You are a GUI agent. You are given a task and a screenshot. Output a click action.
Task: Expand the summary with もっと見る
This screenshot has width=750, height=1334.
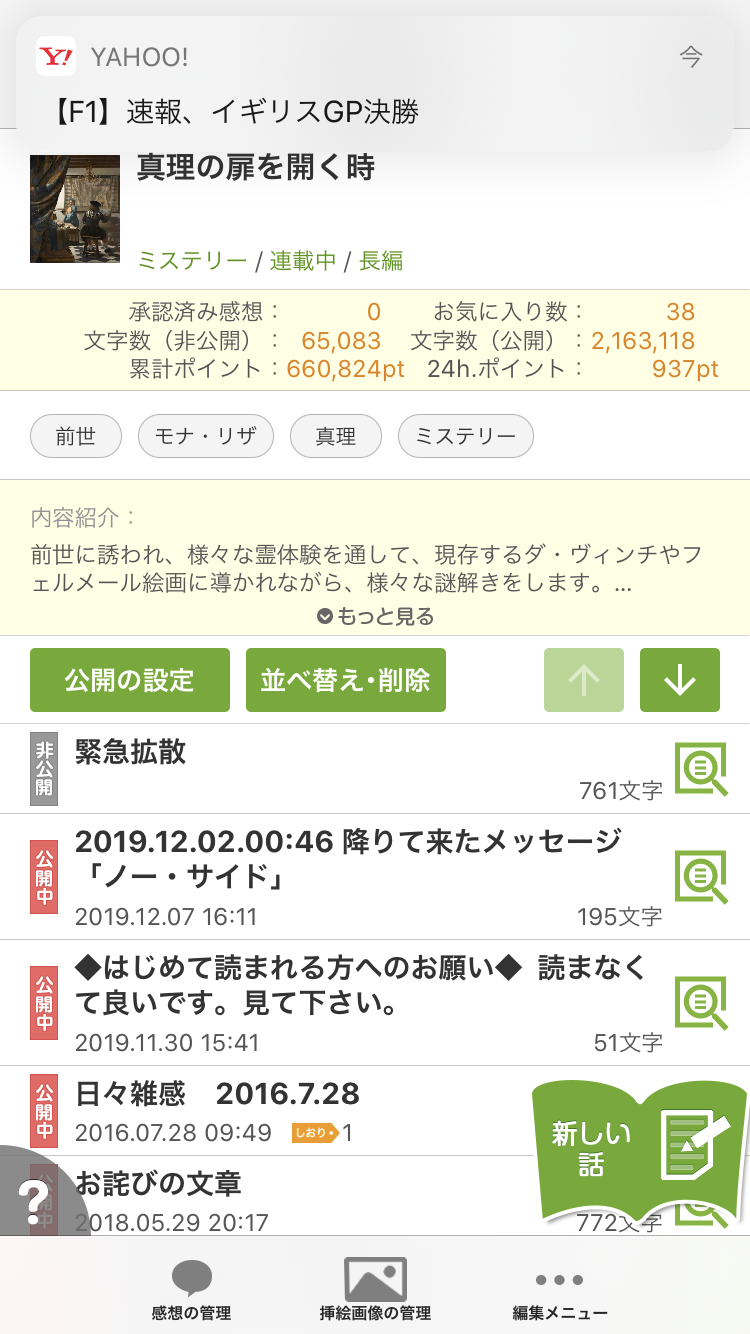coord(375,616)
